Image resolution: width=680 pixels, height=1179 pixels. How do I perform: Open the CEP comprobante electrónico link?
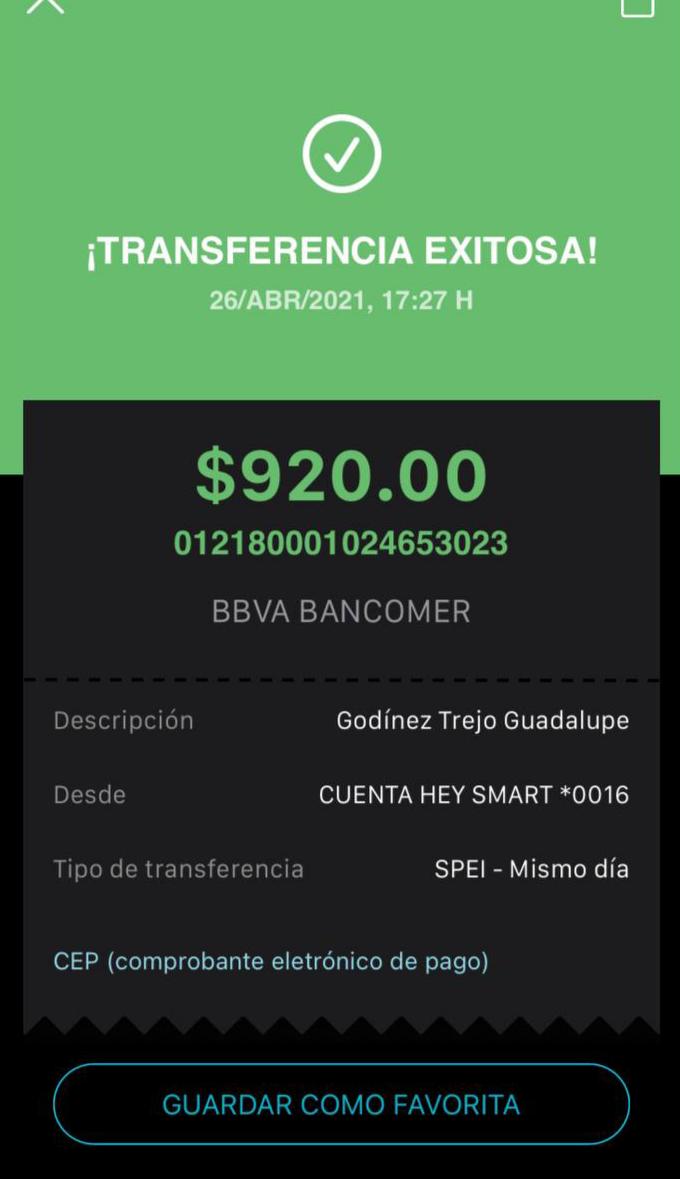(x=271, y=961)
